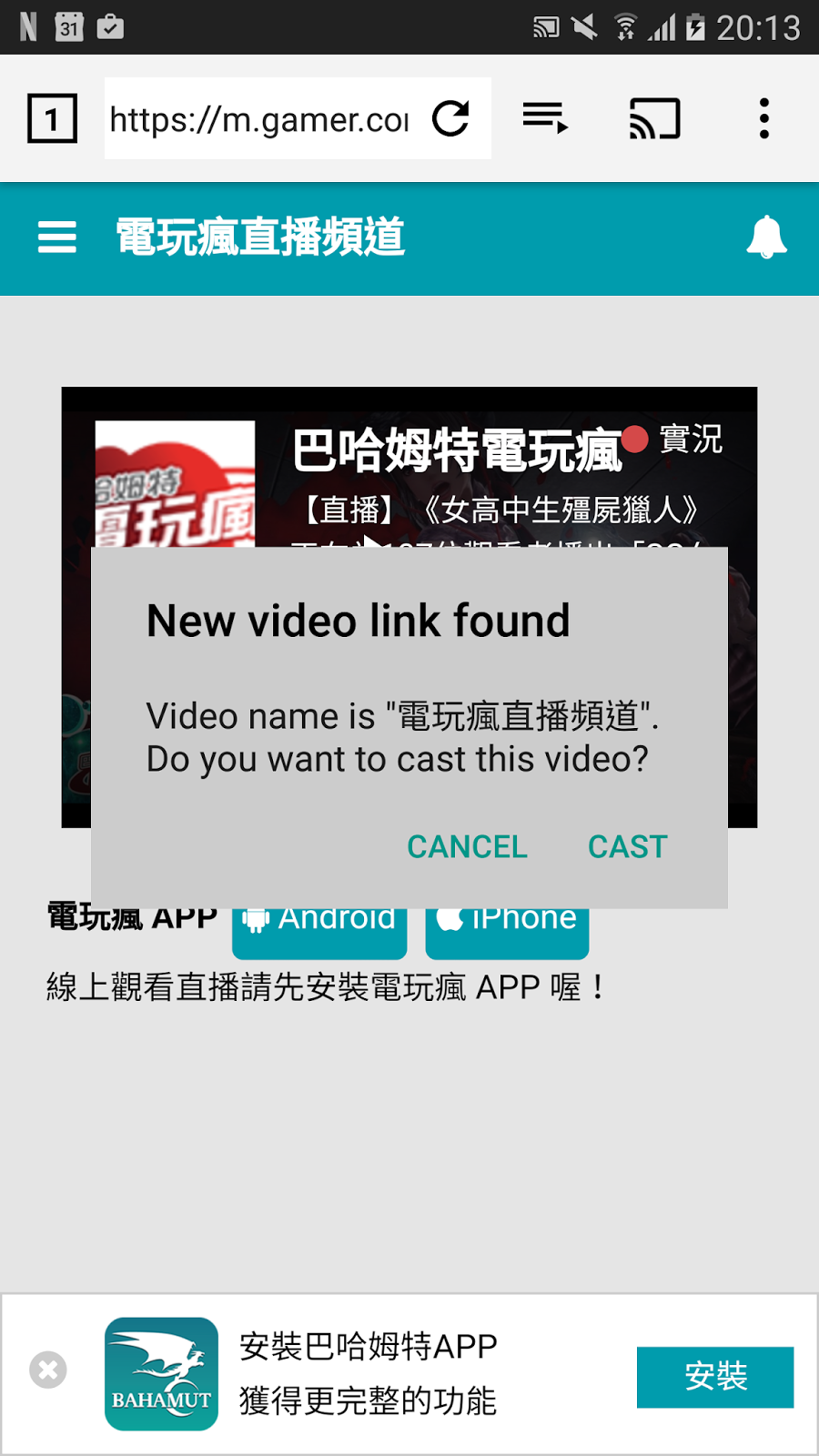Tap the cast device icon in toolbar

point(654,118)
